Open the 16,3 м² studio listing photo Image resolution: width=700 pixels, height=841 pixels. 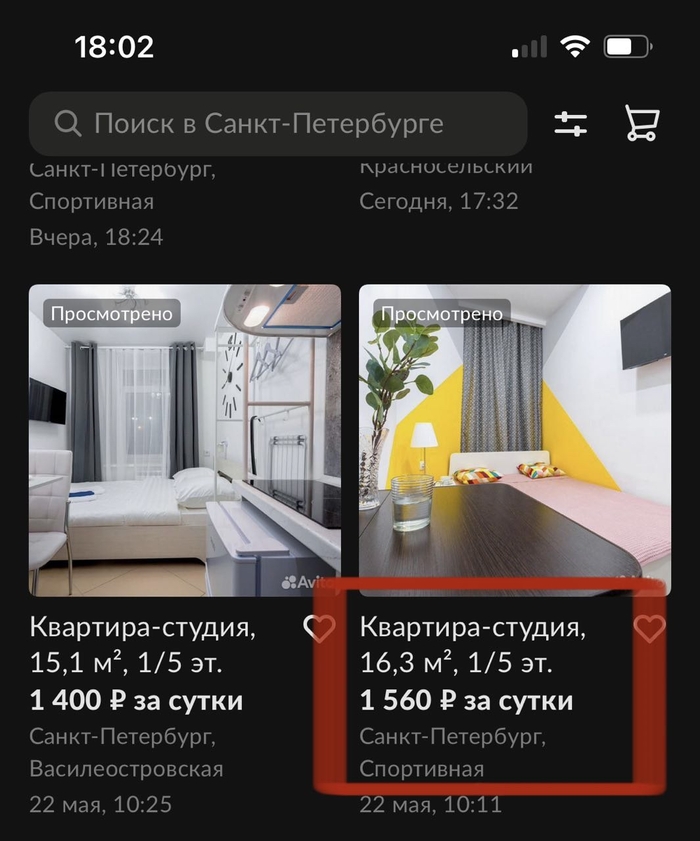pos(514,440)
